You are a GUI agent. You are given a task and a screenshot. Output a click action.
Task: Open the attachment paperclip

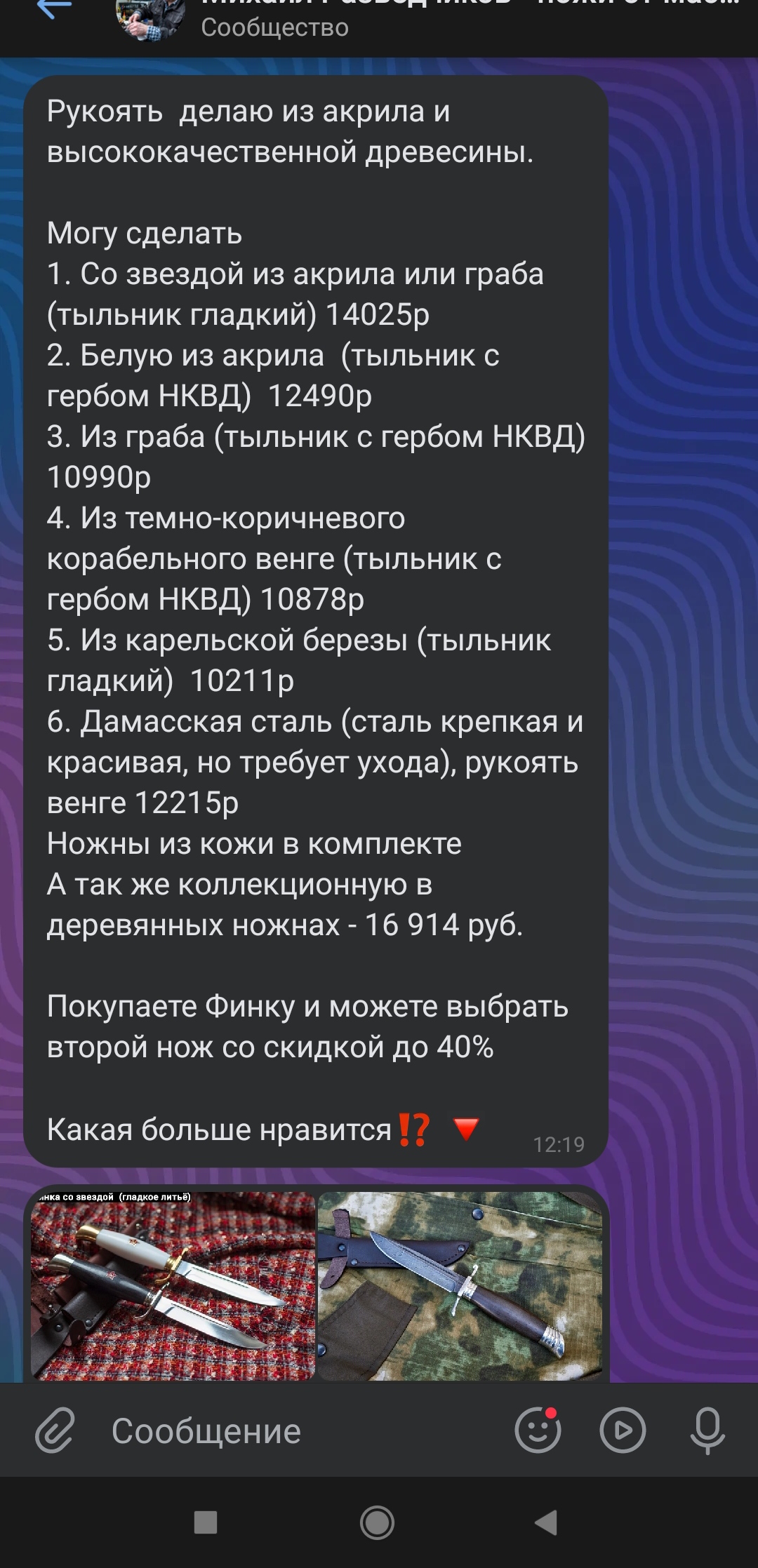coord(55,1430)
